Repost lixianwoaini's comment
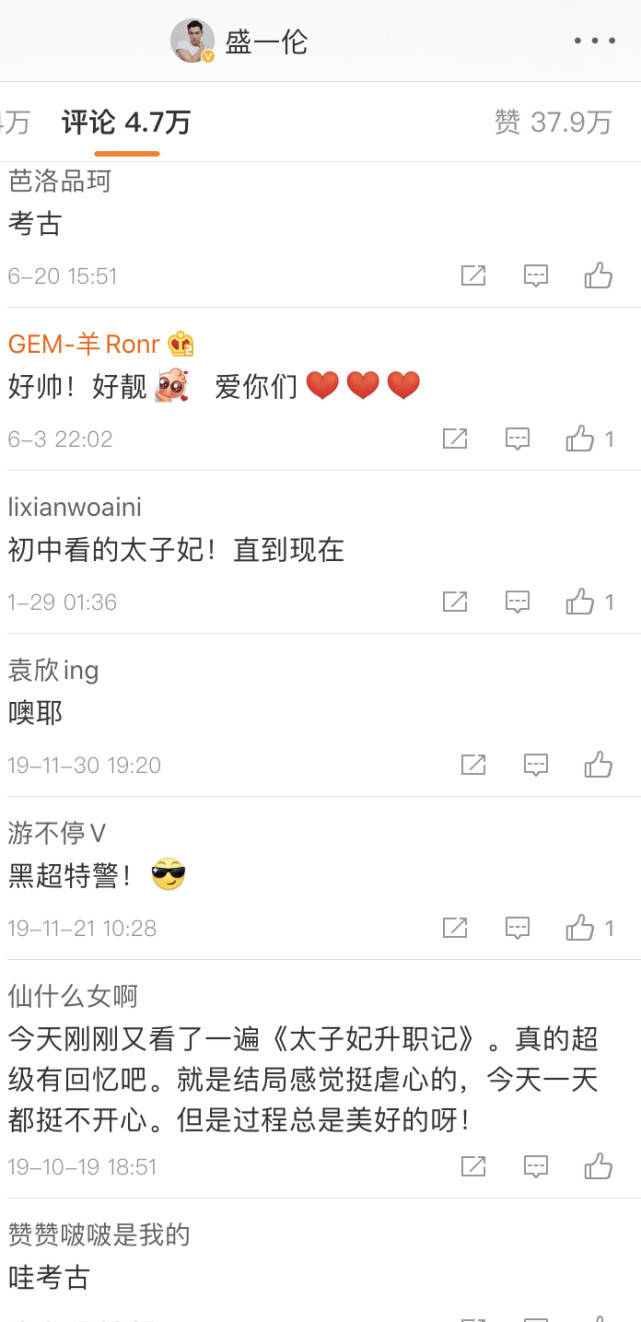This screenshot has height=1322, width=641. click(455, 602)
